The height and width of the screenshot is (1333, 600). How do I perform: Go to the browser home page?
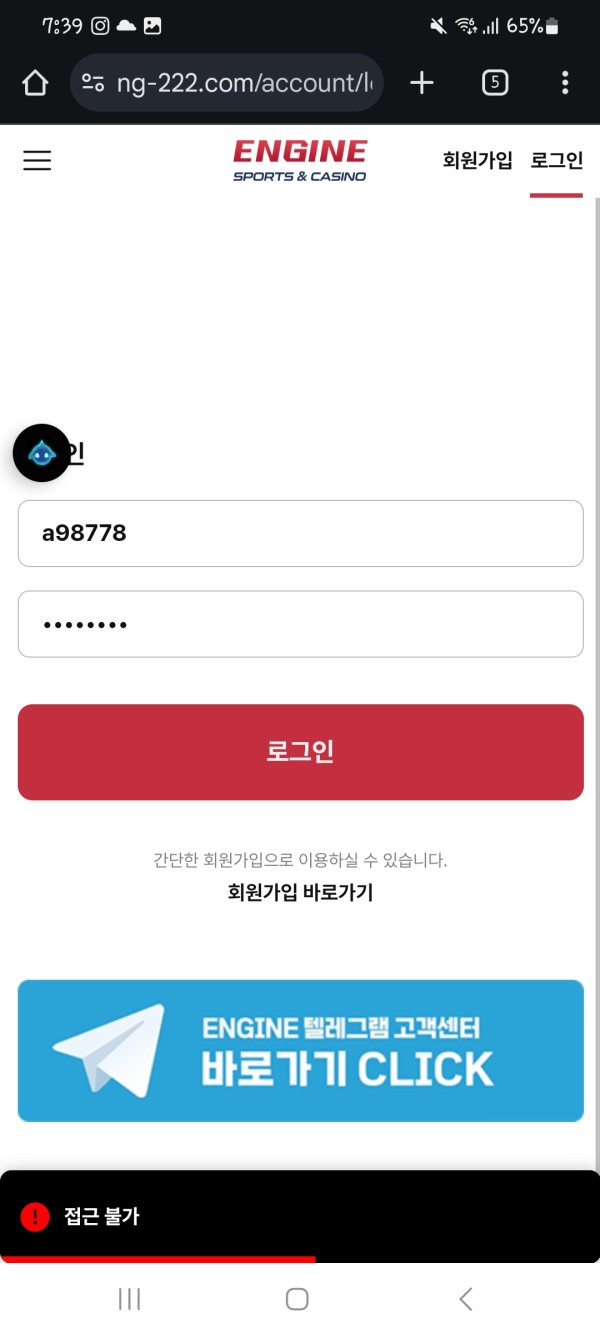tap(35, 83)
